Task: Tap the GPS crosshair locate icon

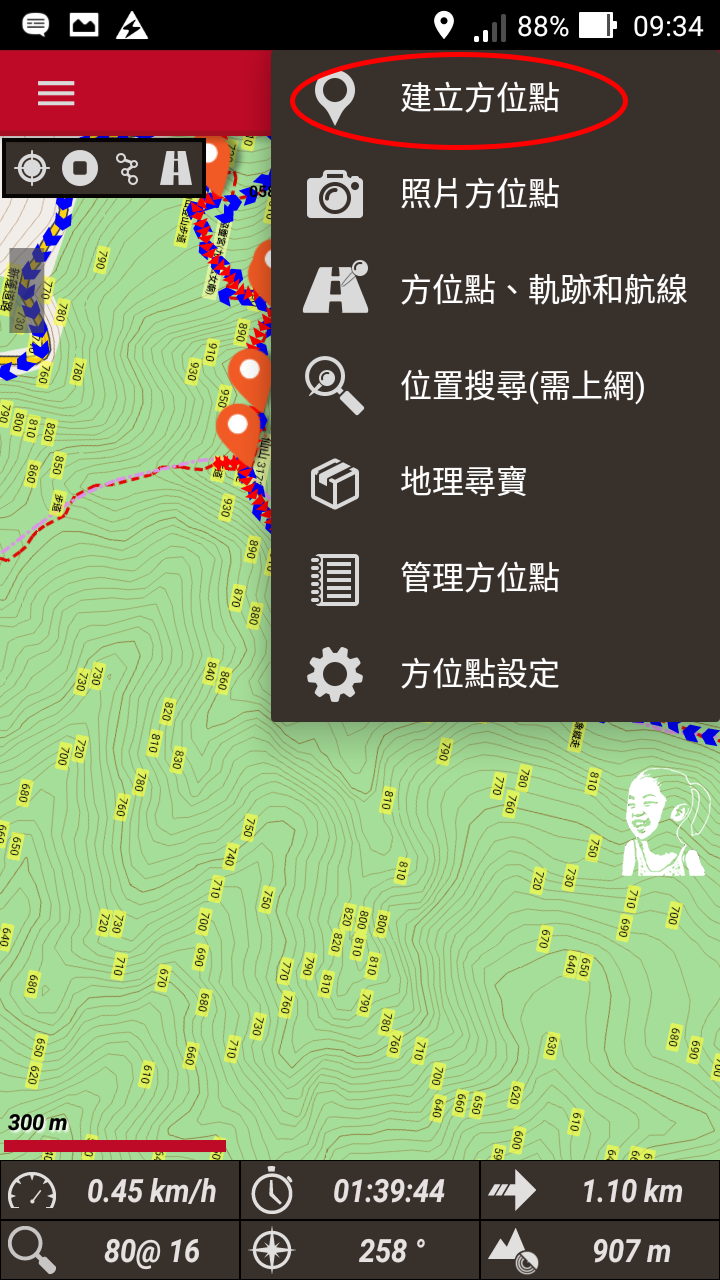Action: pos(32,168)
